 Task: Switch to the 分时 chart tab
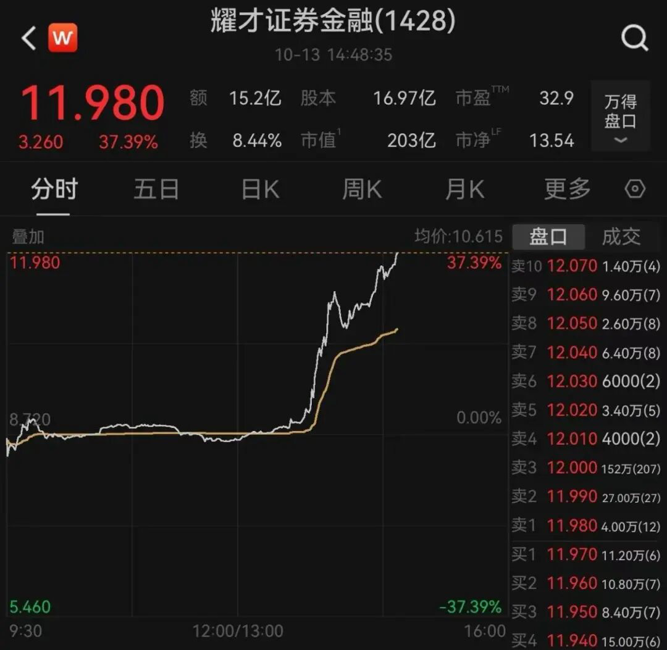54,189
